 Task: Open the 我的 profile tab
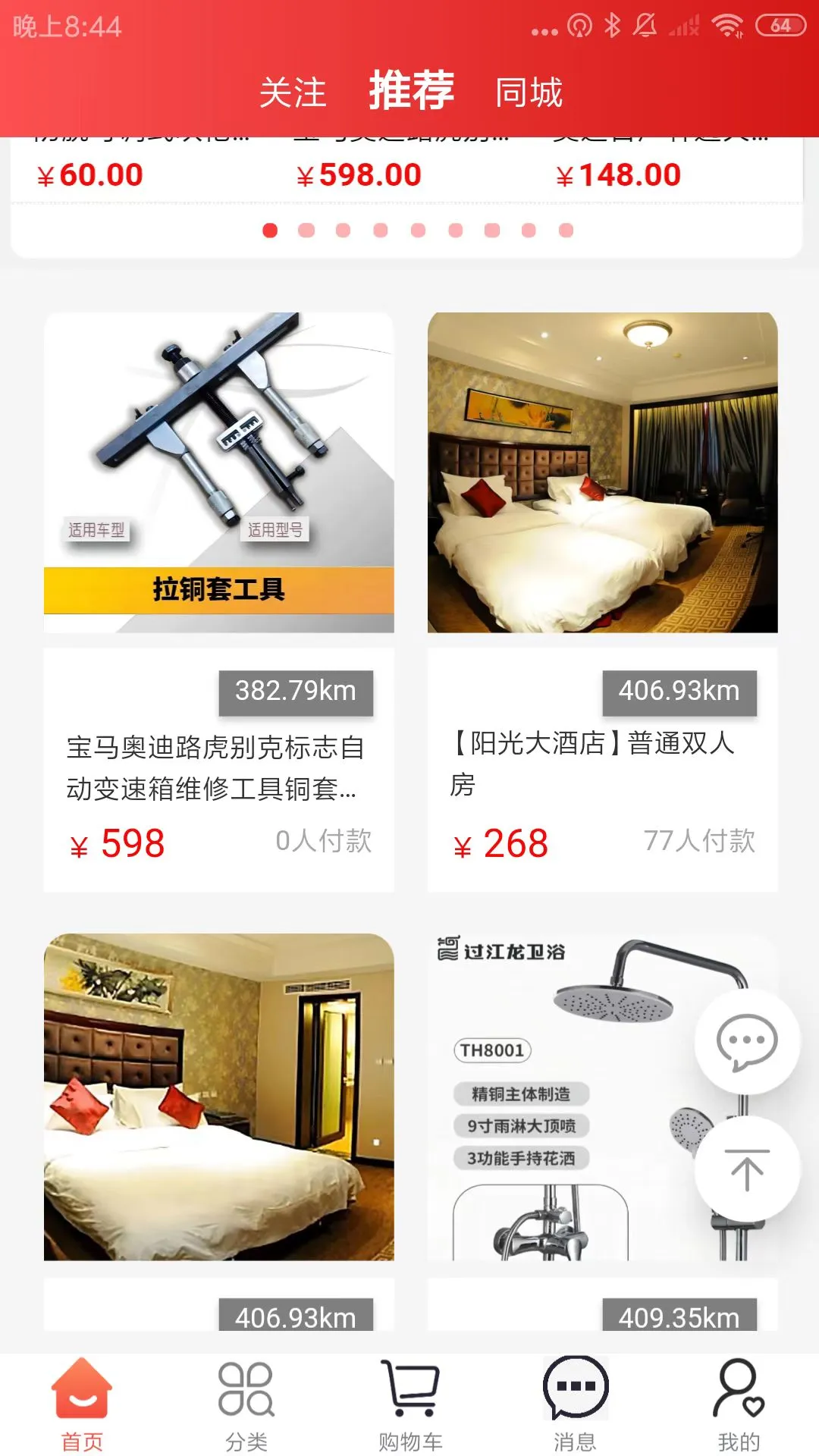(x=739, y=1404)
